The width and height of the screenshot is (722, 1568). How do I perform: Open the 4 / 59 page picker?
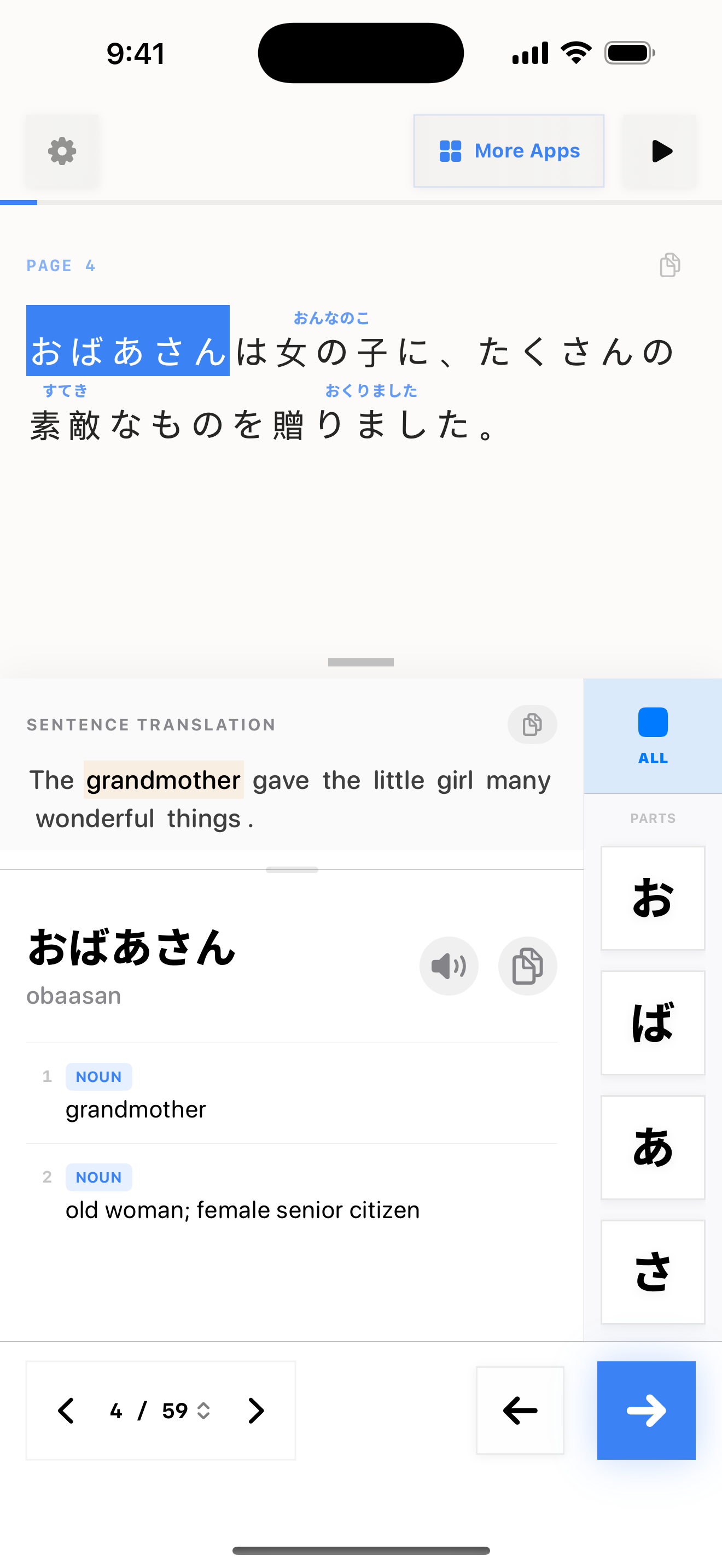coord(161,1411)
